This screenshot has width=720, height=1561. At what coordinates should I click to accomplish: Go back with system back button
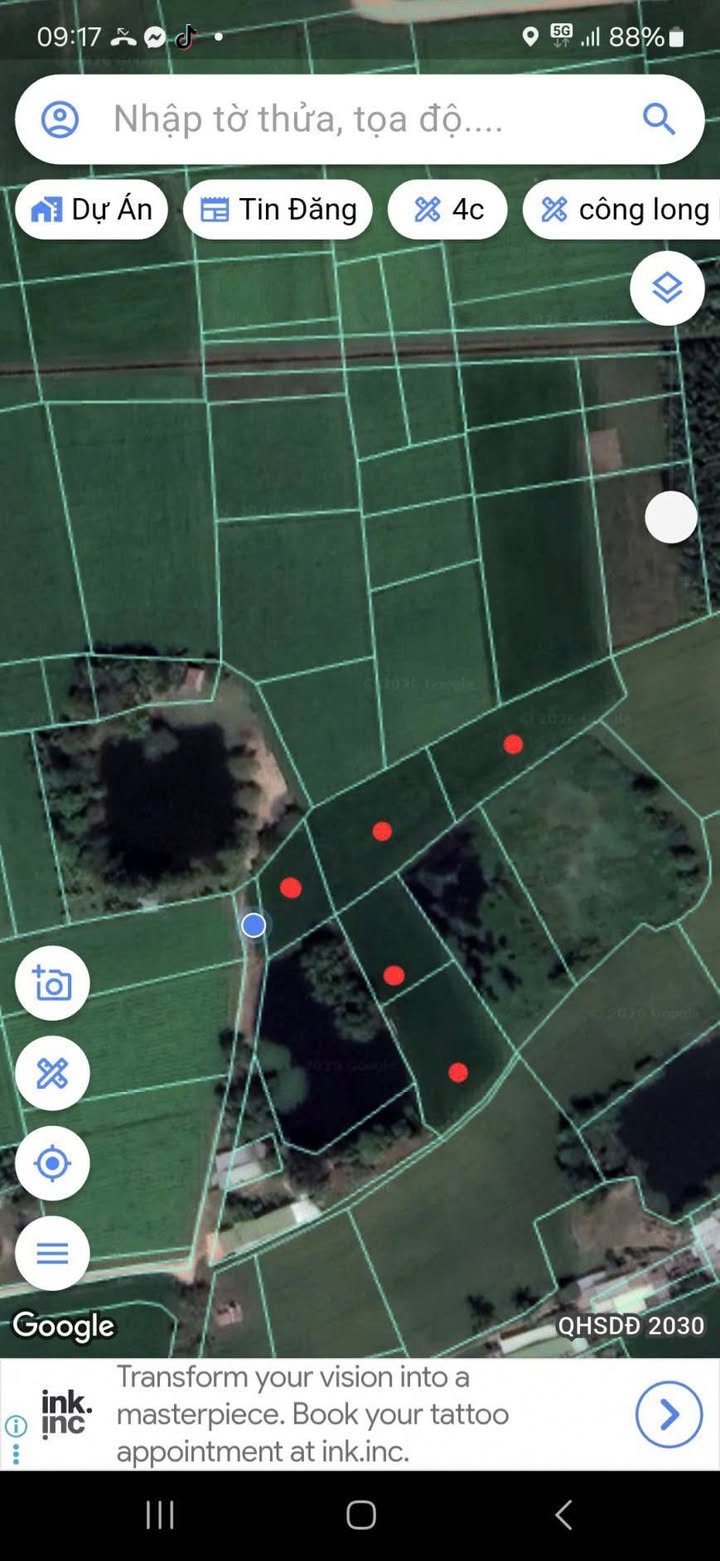click(563, 1515)
